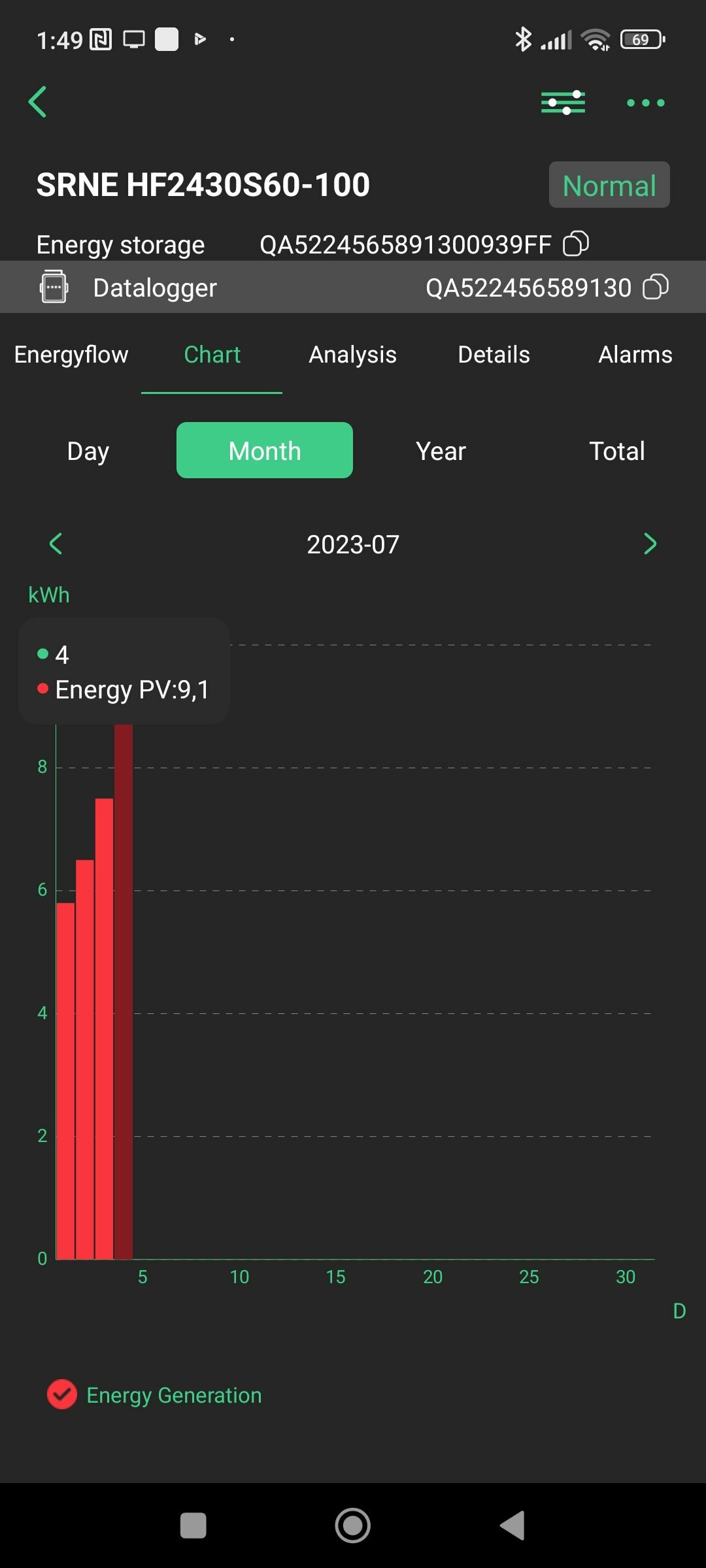Screen dimensions: 706x1568
Task: Select the Month chart range
Action: point(265,450)
